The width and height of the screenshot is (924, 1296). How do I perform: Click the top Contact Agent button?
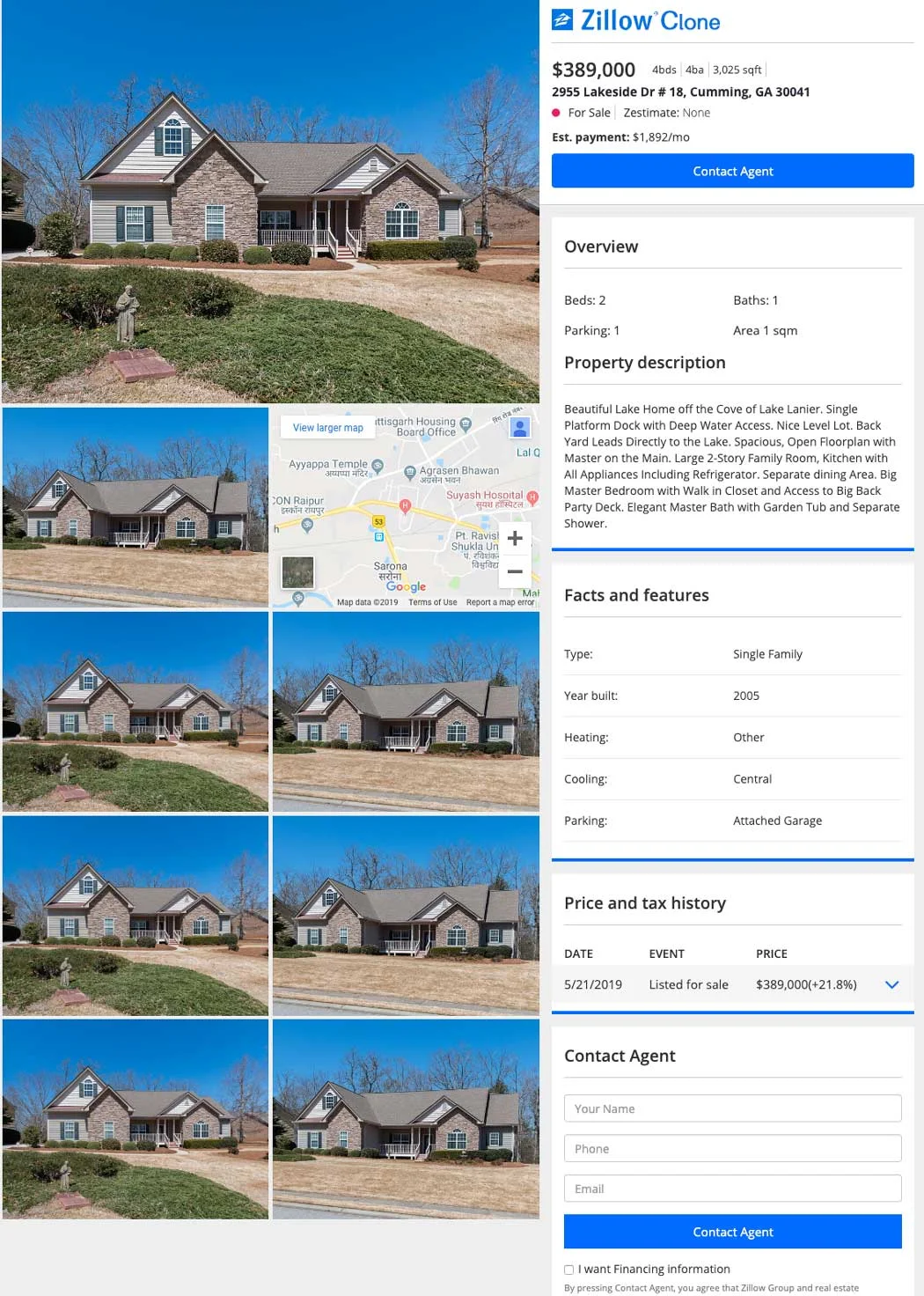tap(732, 171)
